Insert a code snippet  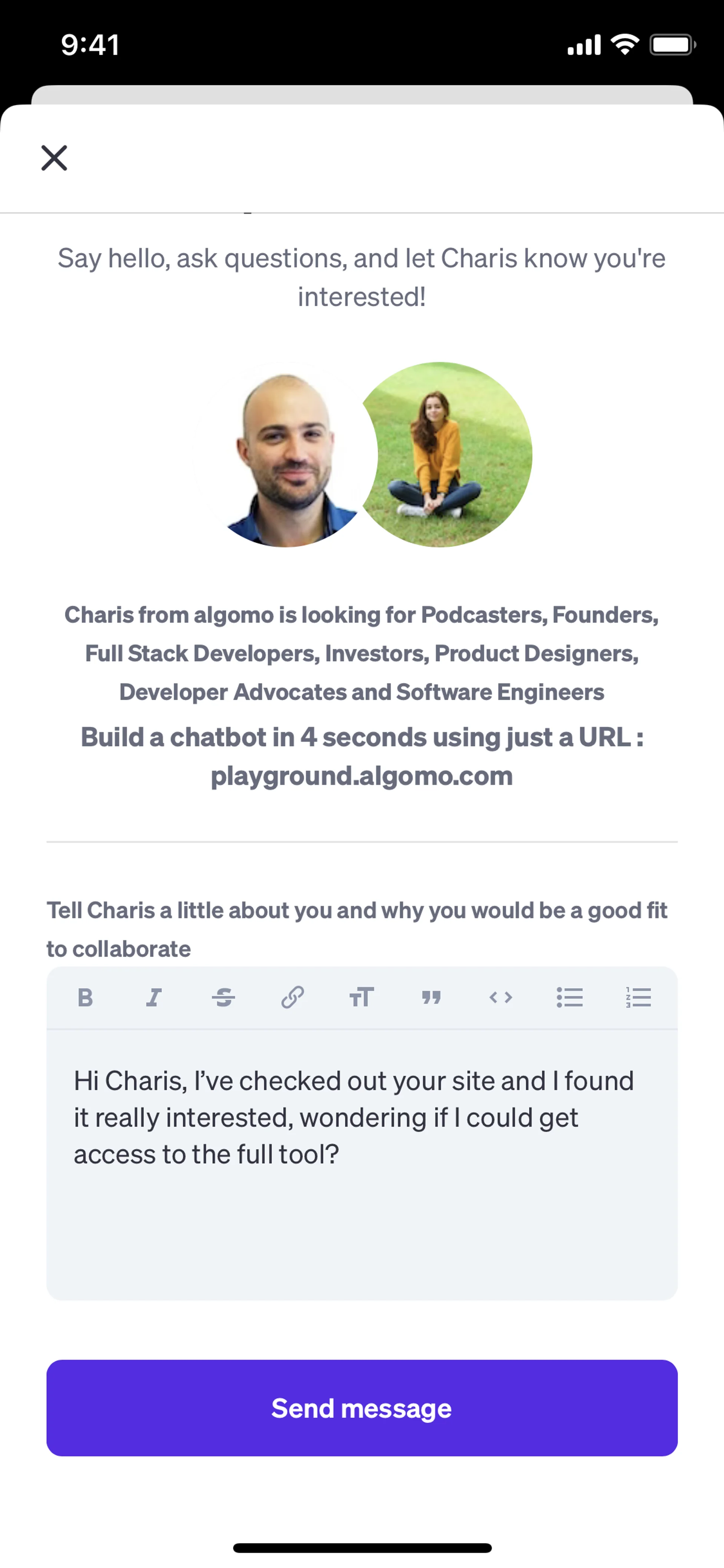pyautogui.click(x=501, y=998)
